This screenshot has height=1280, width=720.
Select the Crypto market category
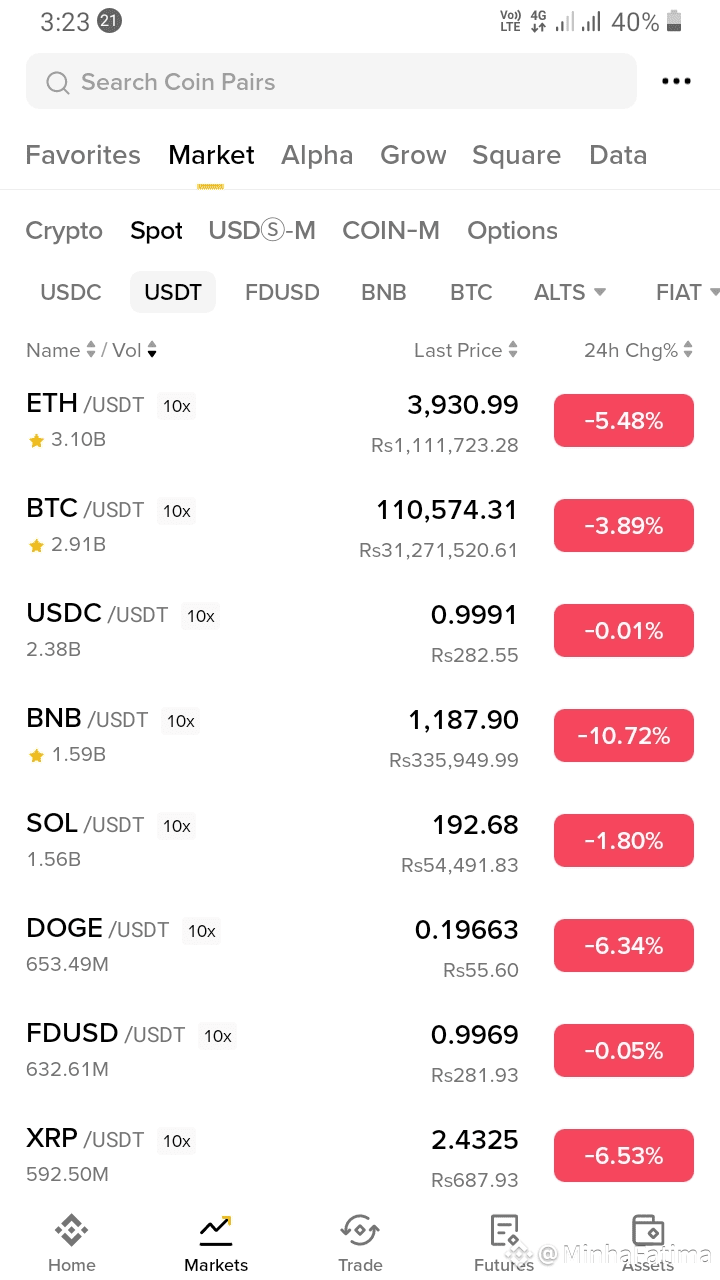tap(64, 231)
